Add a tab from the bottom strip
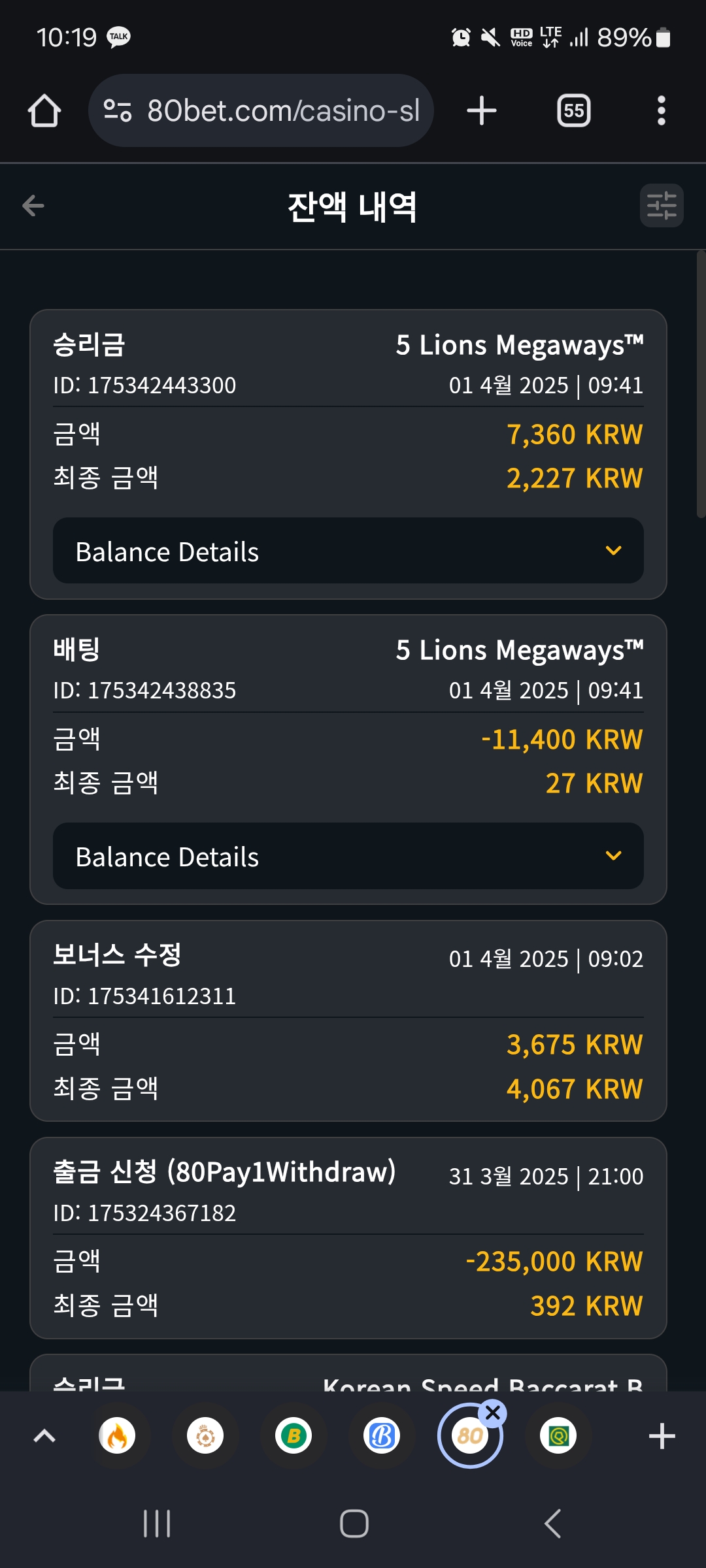Image resolution: width=706 pixels, height=1568 pixels. coord(662,1436)
